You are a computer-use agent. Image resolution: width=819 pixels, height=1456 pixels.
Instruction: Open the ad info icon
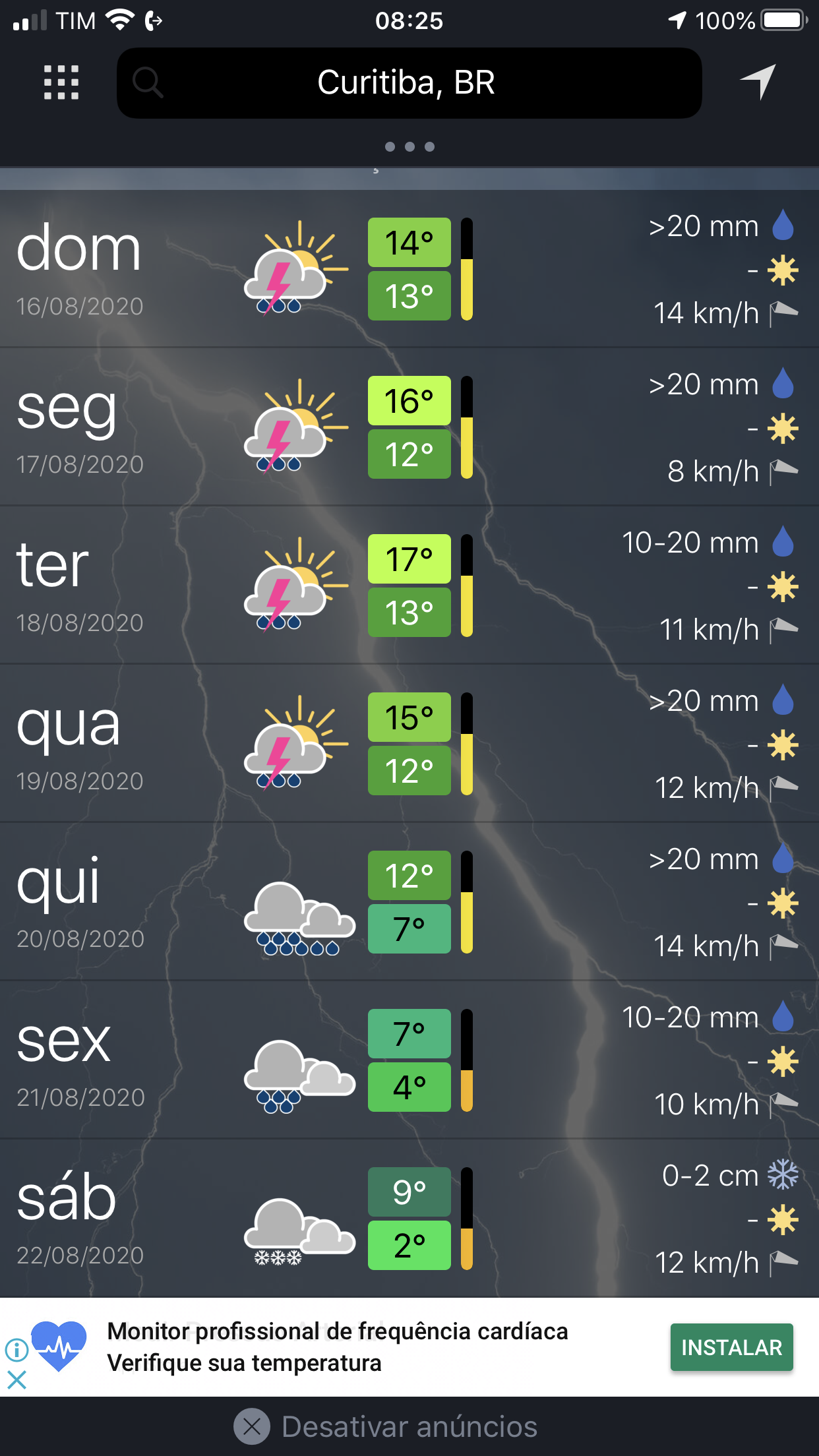[x=16, y=1350]
